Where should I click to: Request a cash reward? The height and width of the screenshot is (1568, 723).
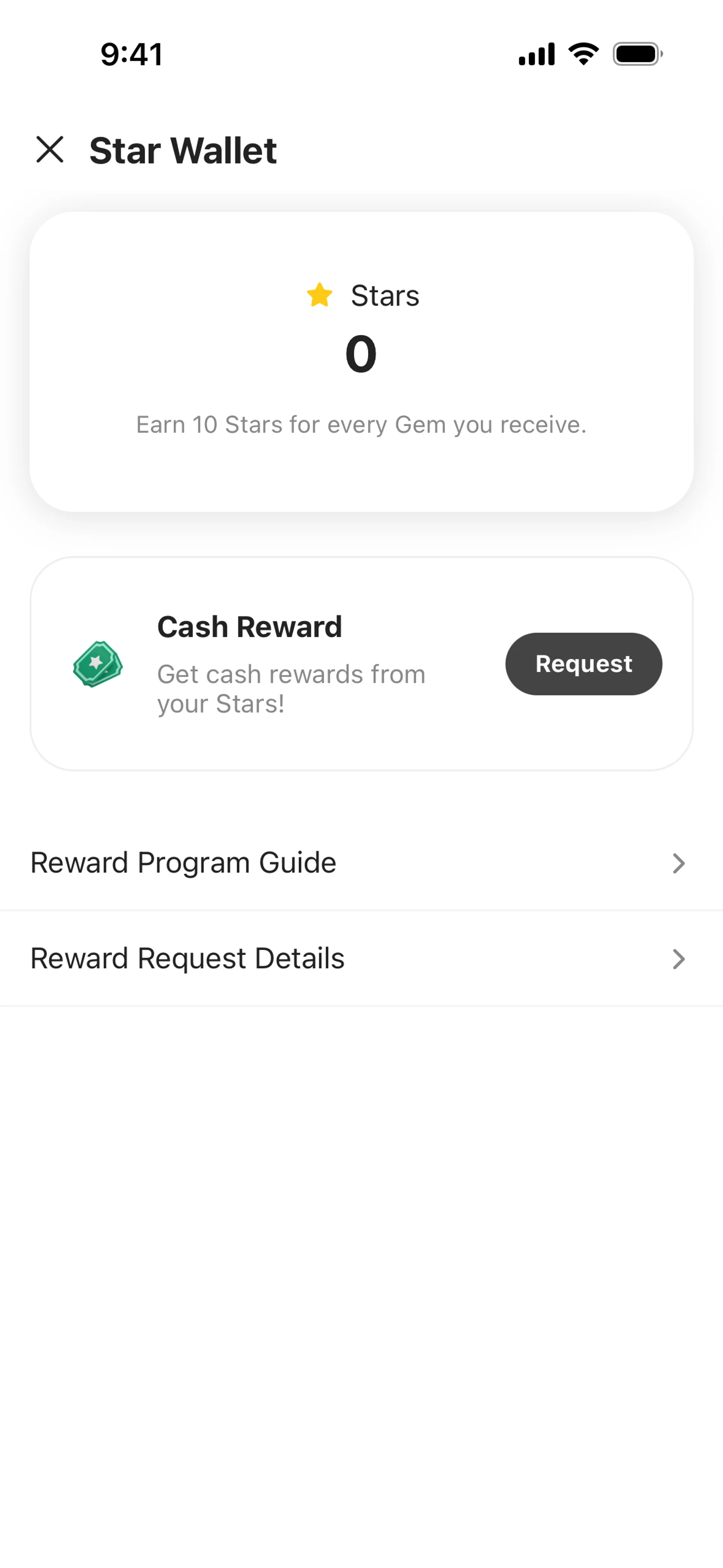(x=583, y=663)
